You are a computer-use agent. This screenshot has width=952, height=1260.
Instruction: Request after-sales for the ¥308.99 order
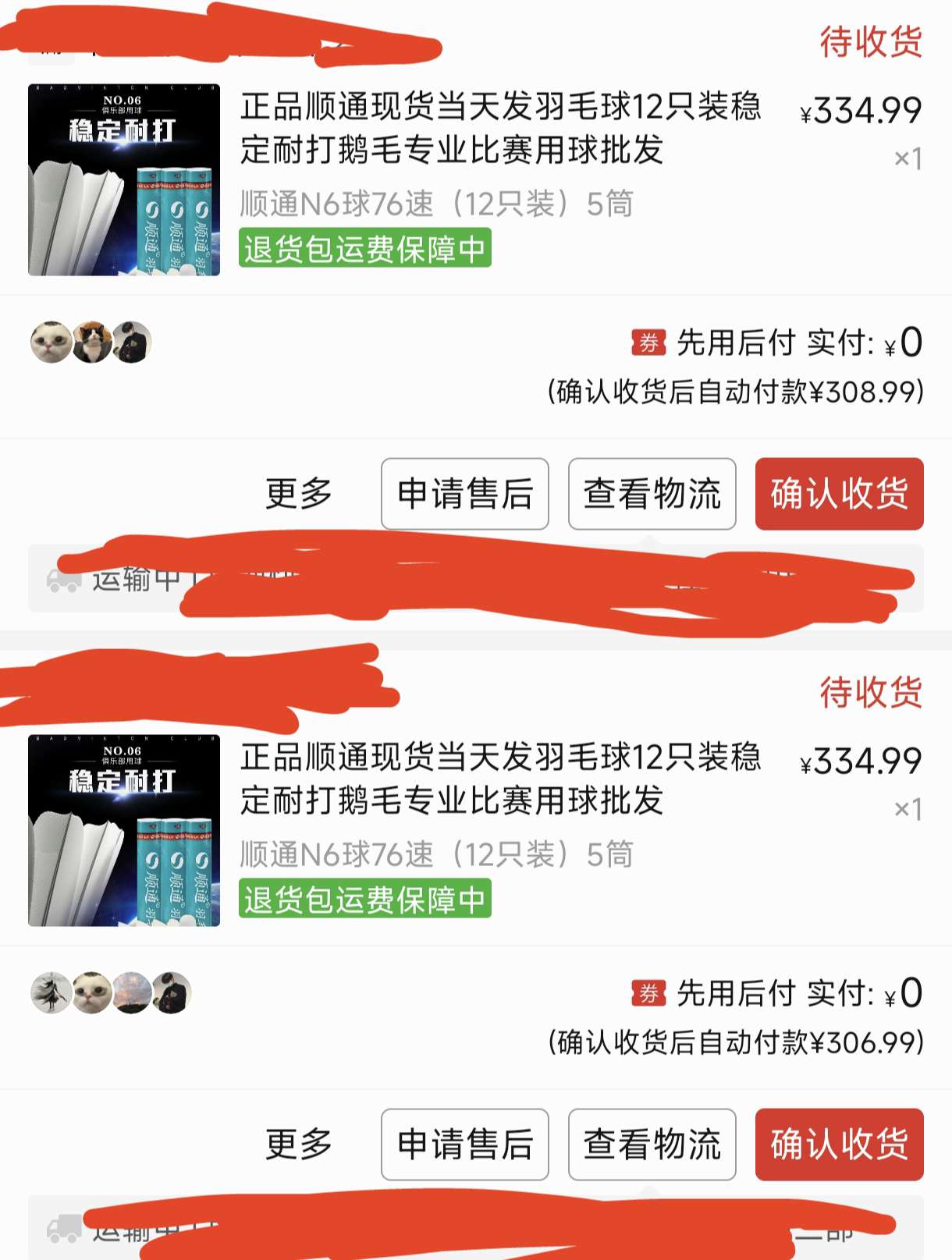pyautogui.click(x=464, y=494)
